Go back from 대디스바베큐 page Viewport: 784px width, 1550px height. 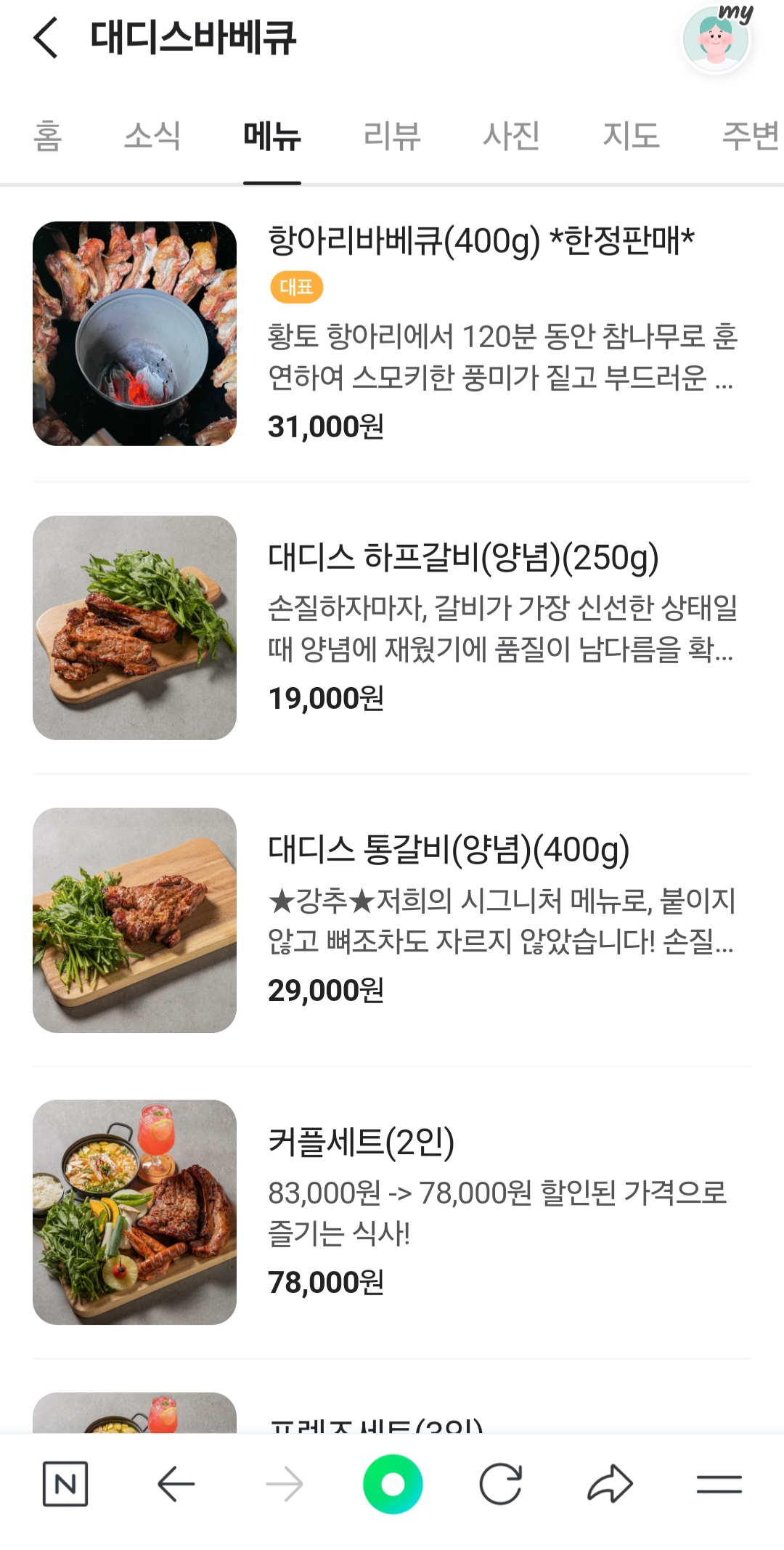[x=46, y=38]
